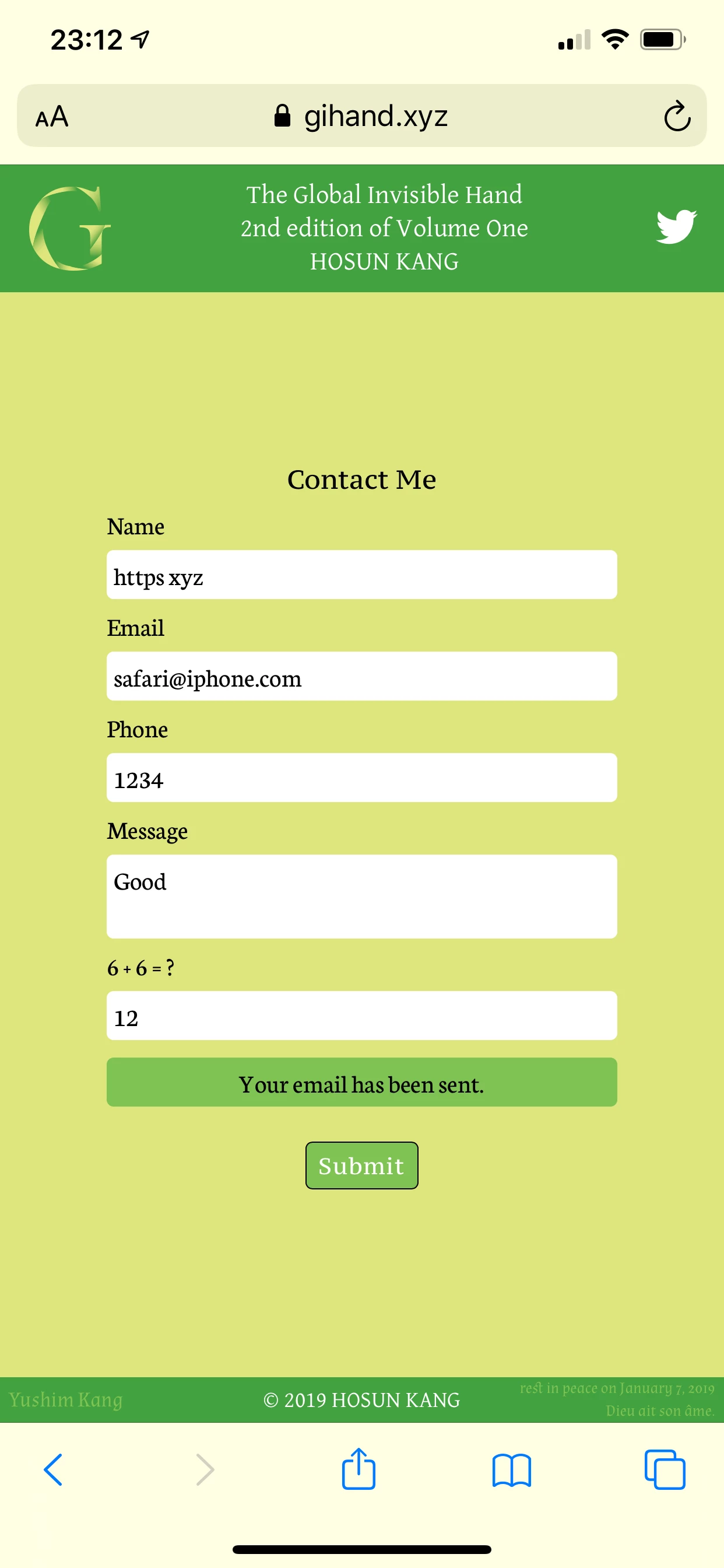Open the AA reader options menu
The height and width of the screenshot is (1568, 724).
(x=52, y=116)
